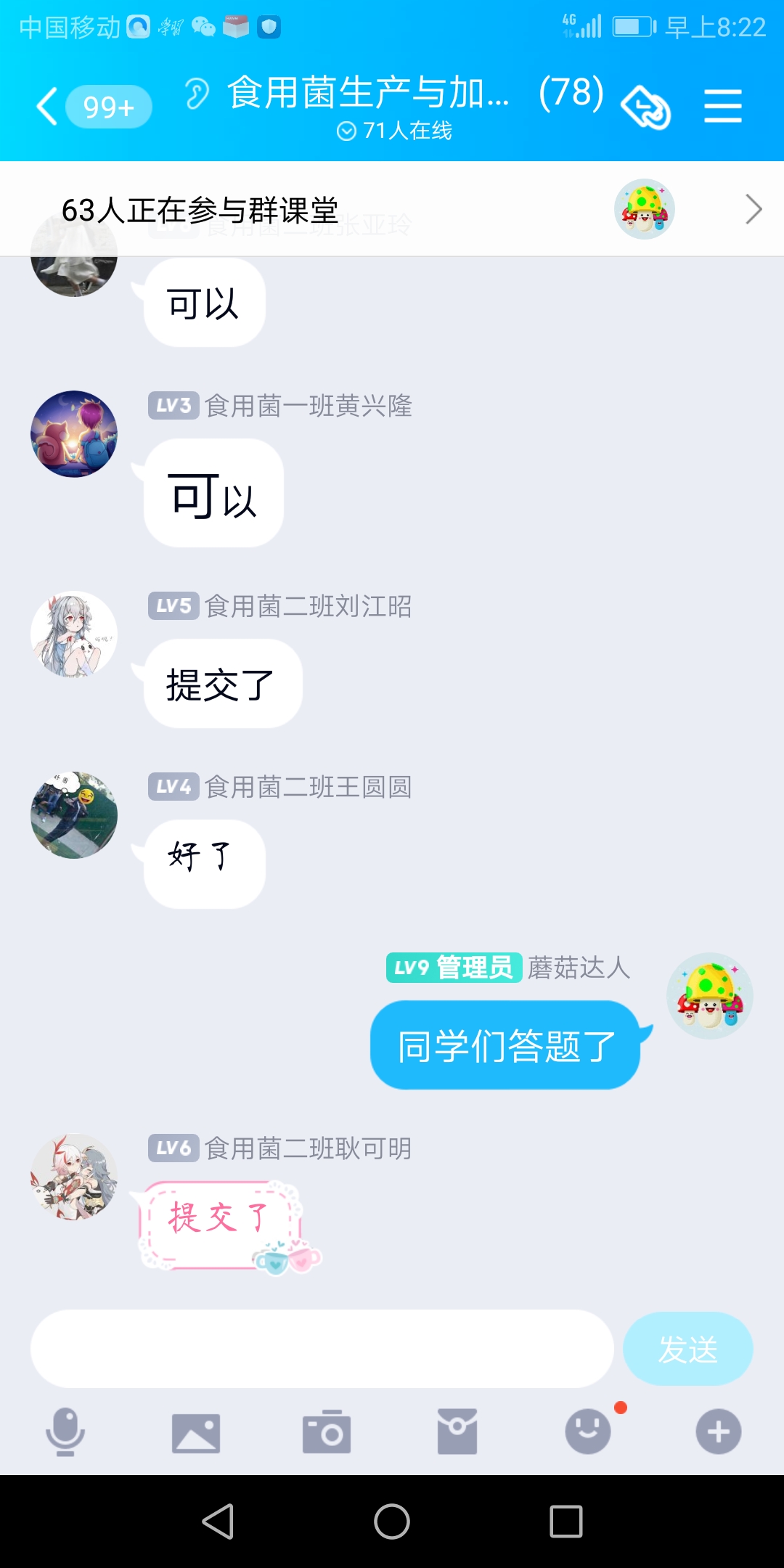Image resolution: width=784 pixels, height=1568 pixels.
Task: Open the recent apps overview
Action: [566, 1521]
